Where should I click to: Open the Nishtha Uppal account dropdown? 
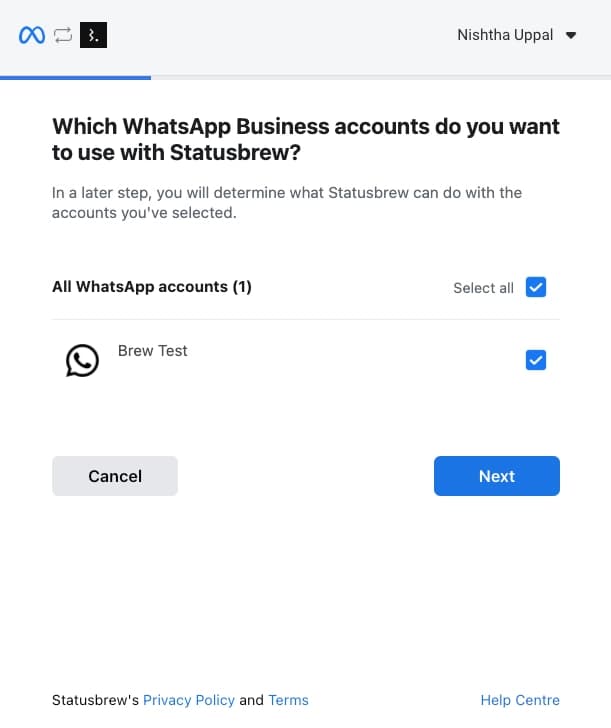coord(517,35)
